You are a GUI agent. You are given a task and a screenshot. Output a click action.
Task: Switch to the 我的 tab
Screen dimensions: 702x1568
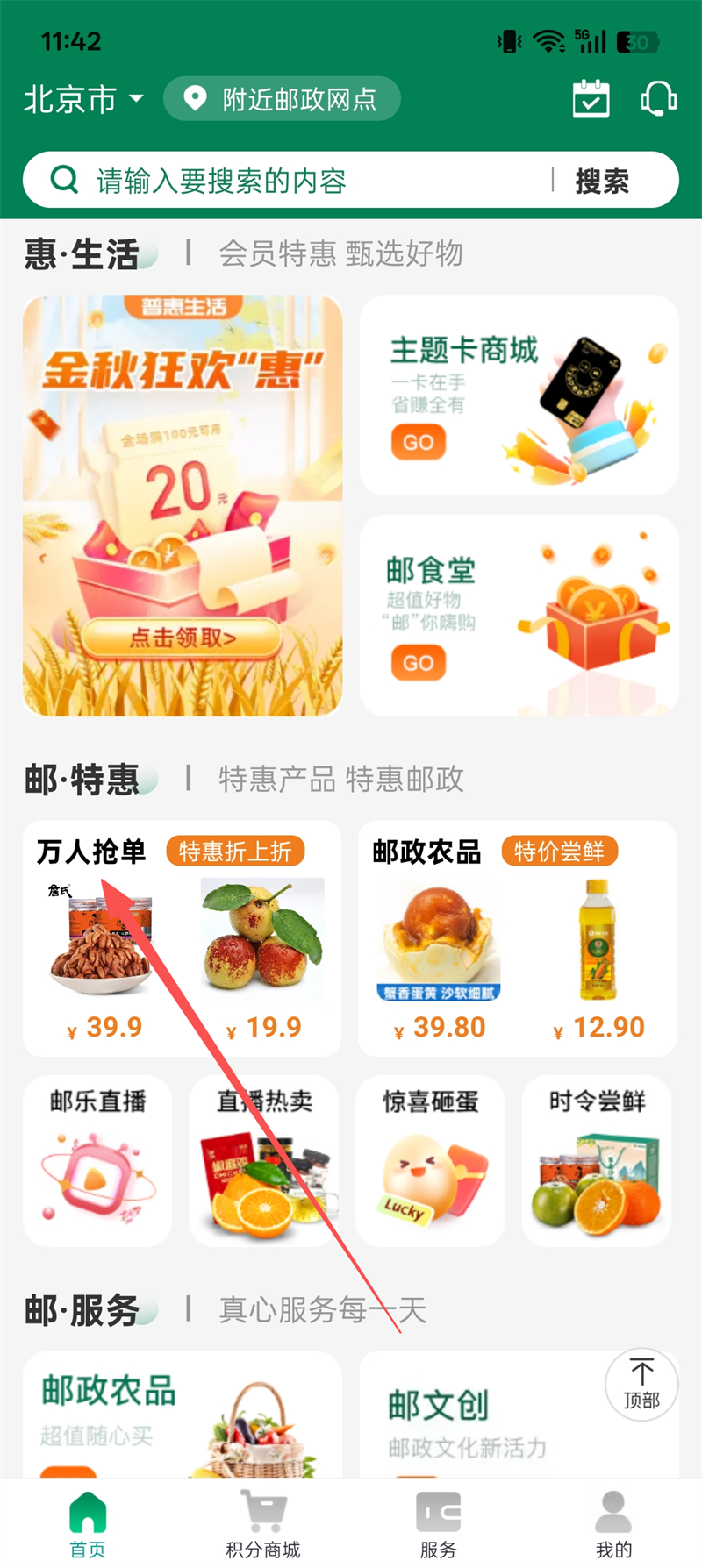click(x=613, y=1525)
